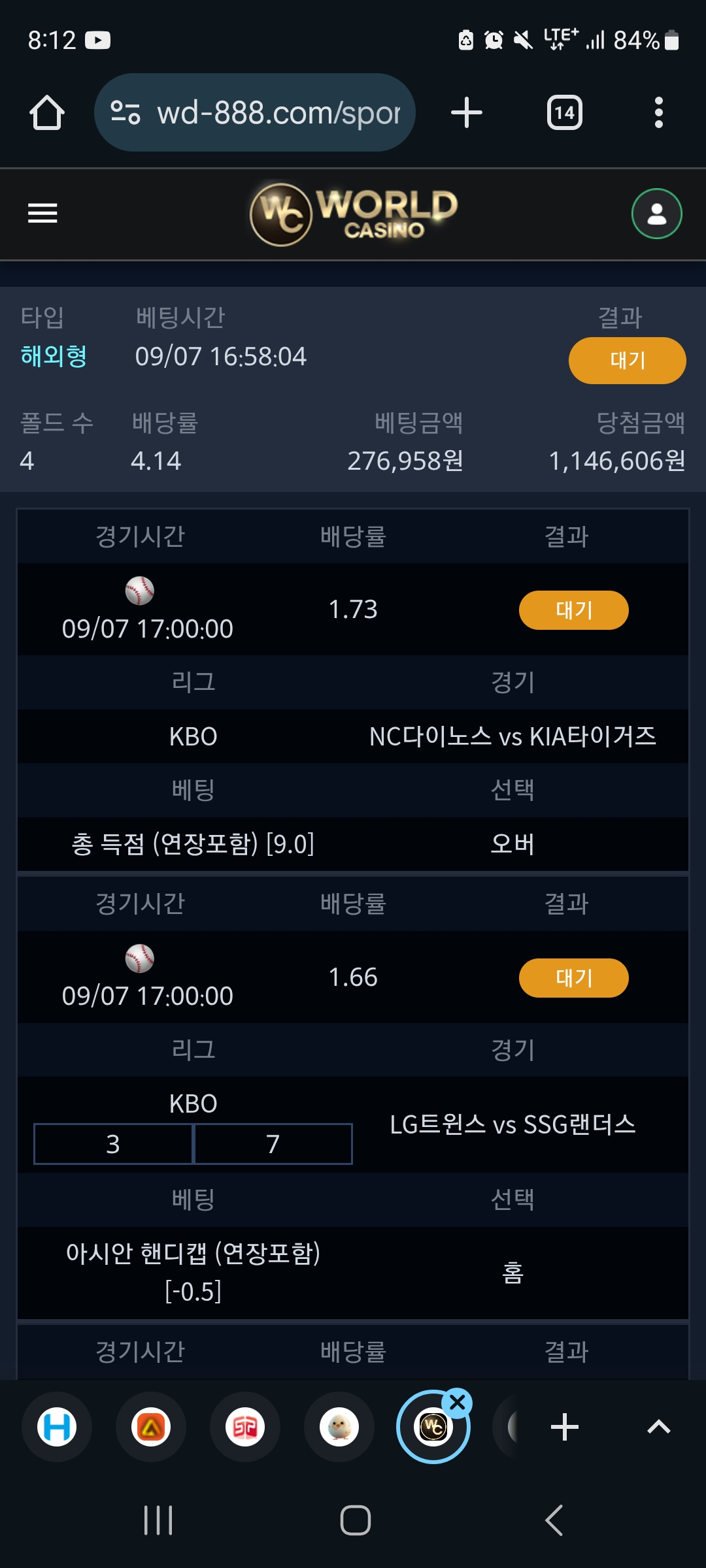Tap the wd-888.com address bar
706x1568 pixels.
tap(255, 112)
